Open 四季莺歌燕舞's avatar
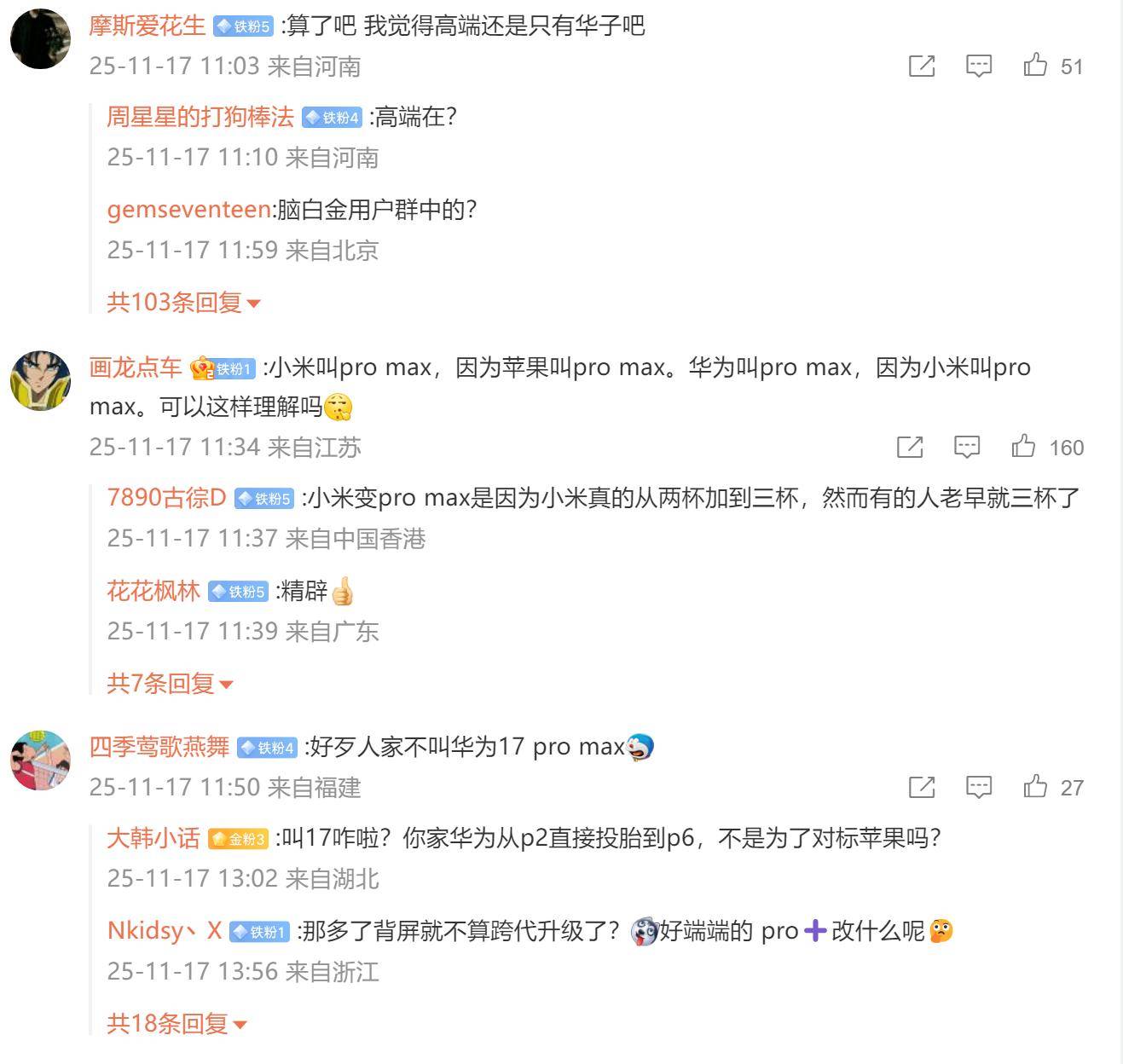Screen dimensions: 1123x1064 (x=40, y=760)
